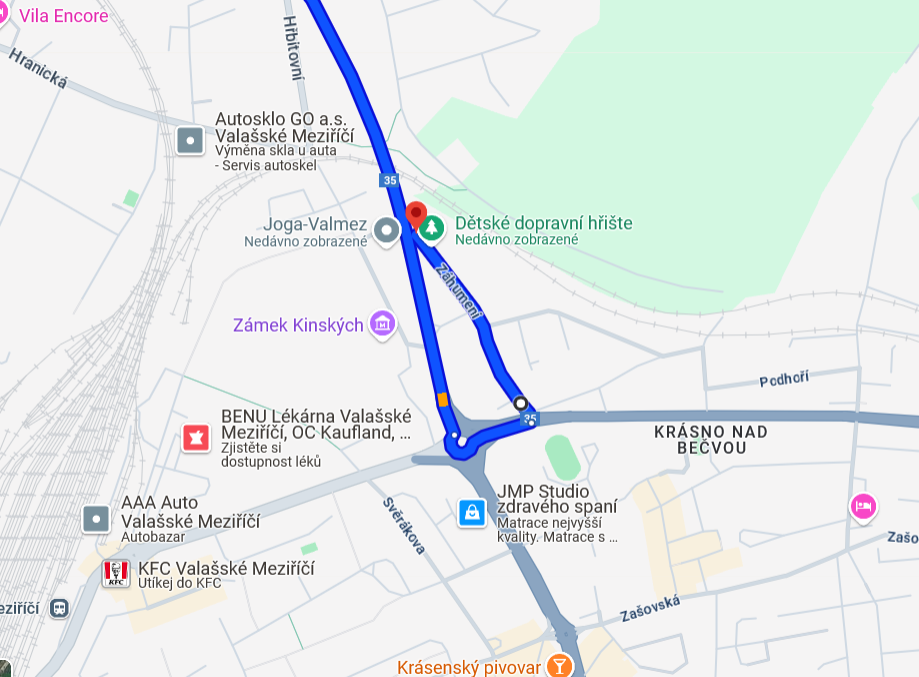Select the BENU Lékárna pharmacy marker
919x677 pixels.
point(196,437)
